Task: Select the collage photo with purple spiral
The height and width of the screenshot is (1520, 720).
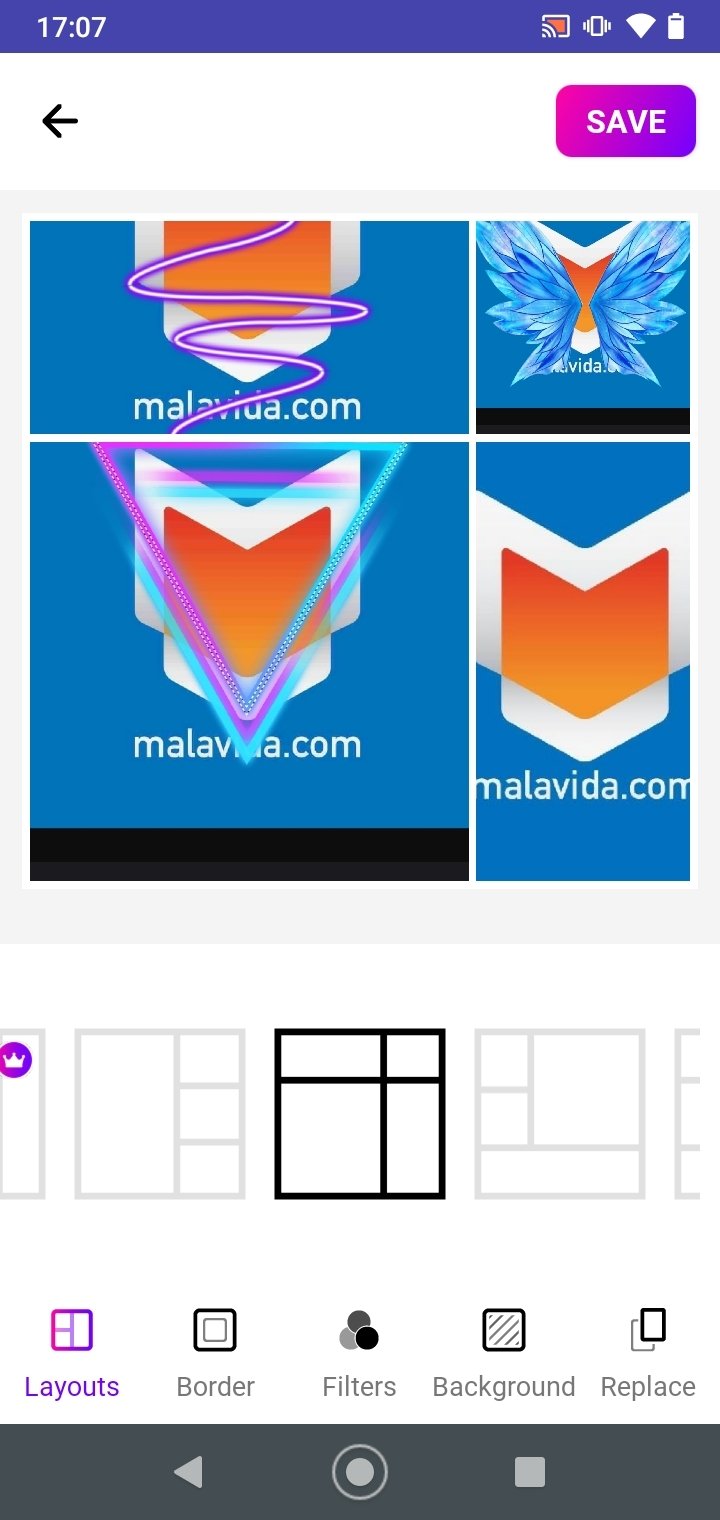Action: [249, 327]
